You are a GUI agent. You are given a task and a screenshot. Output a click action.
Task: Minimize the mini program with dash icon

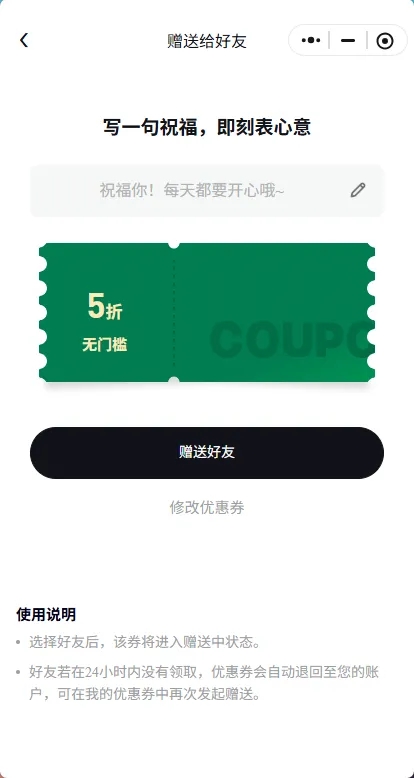[x=348, y=41]
